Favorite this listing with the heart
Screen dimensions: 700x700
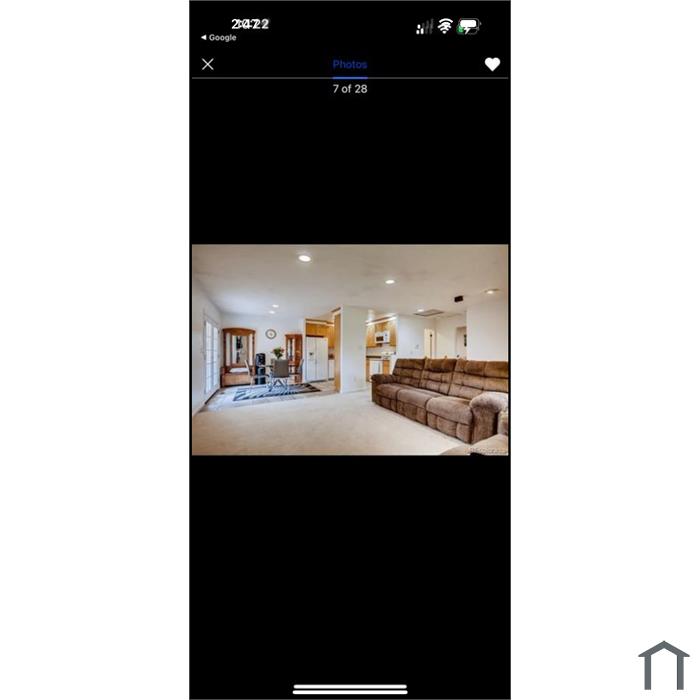pos(492,64)
